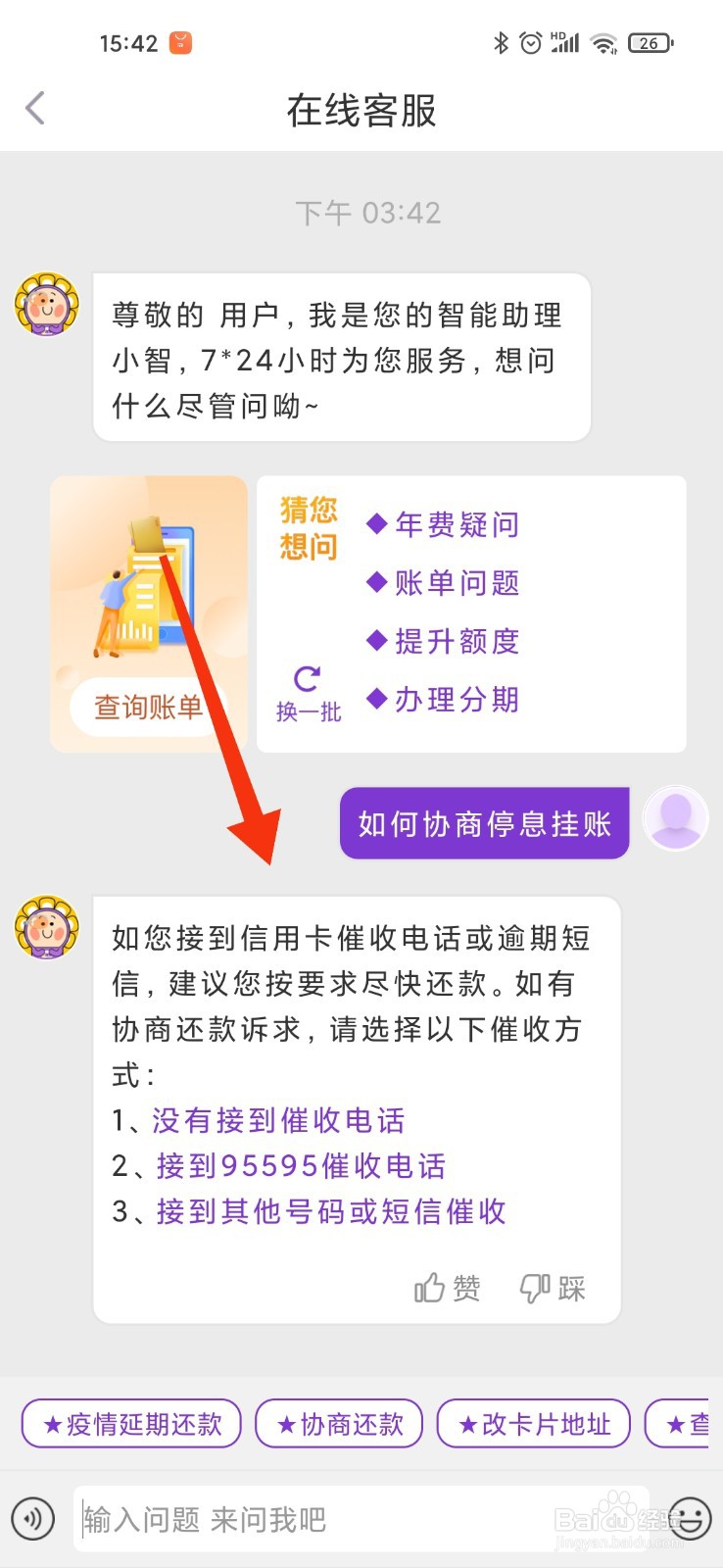Image resolution: width=723 pixels, height=1568 pixels.
Task: Open the 没有接到催收电话 link
Action: tap(277, 1120)
